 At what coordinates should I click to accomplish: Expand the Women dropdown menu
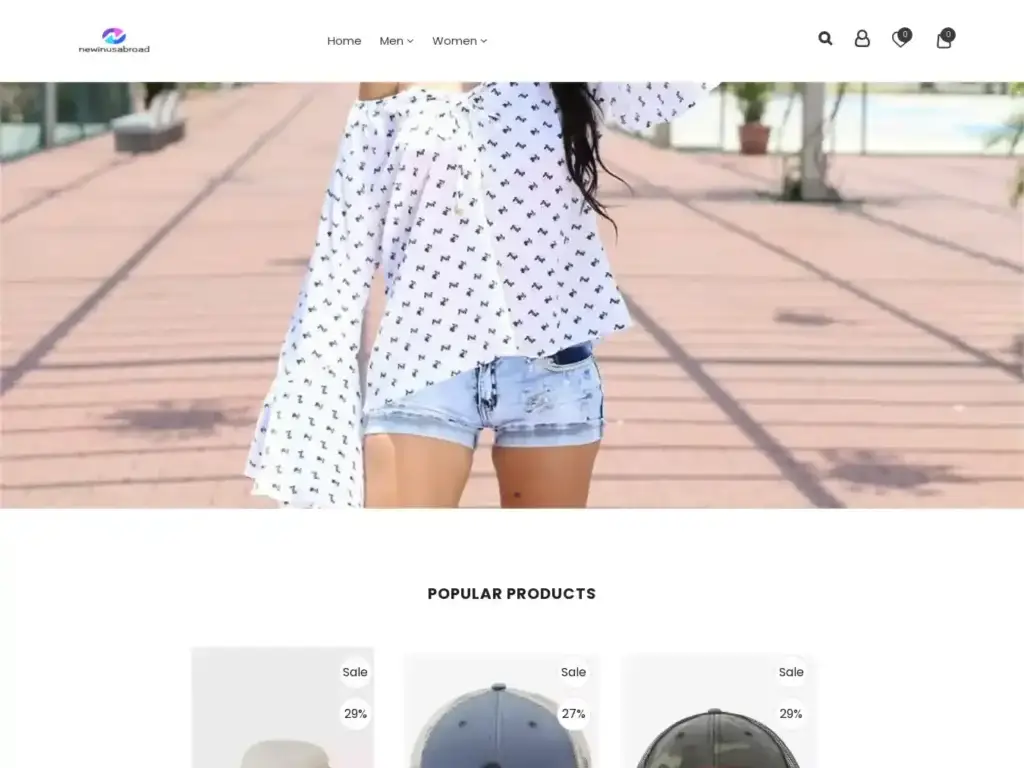point(459,41)
